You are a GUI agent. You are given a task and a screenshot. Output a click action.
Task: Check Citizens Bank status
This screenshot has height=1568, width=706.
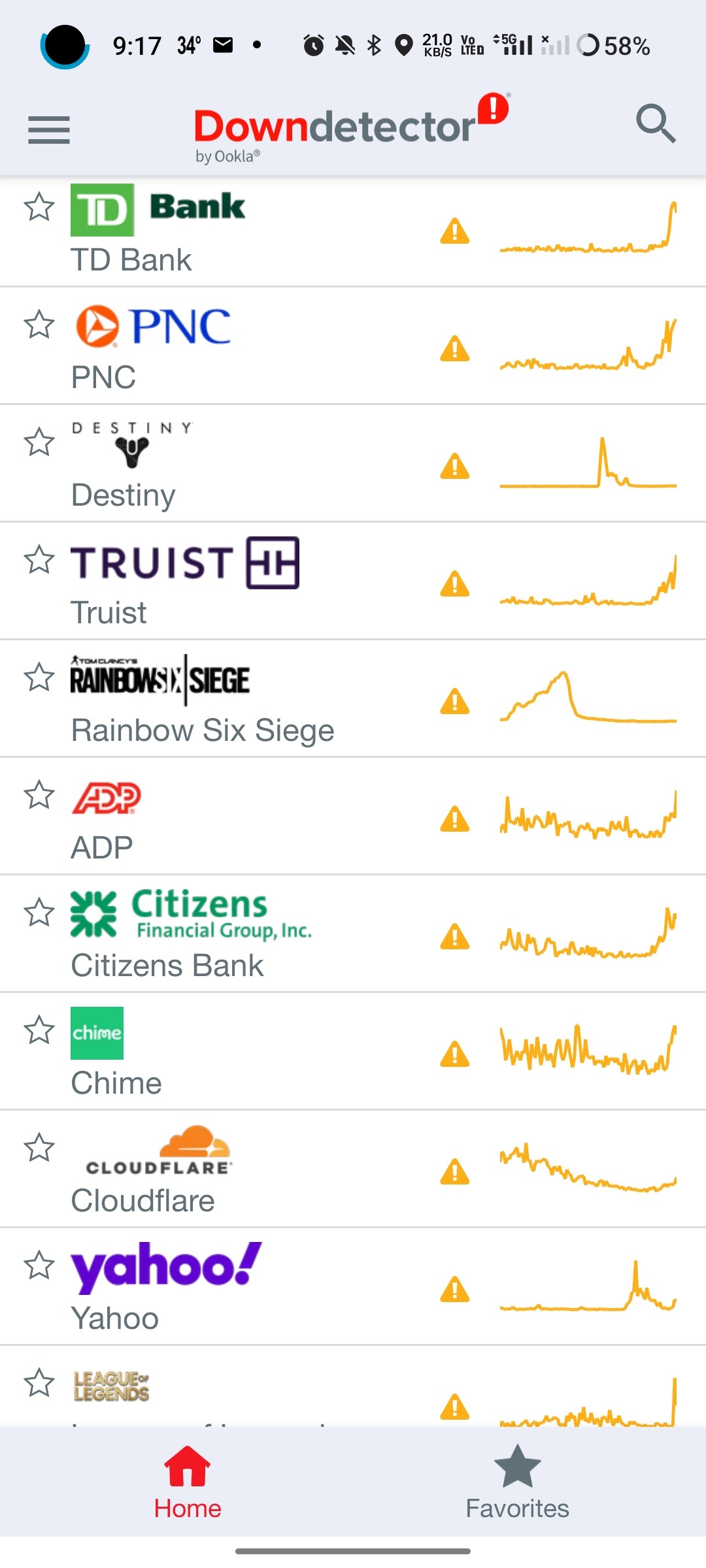point(353,934)
